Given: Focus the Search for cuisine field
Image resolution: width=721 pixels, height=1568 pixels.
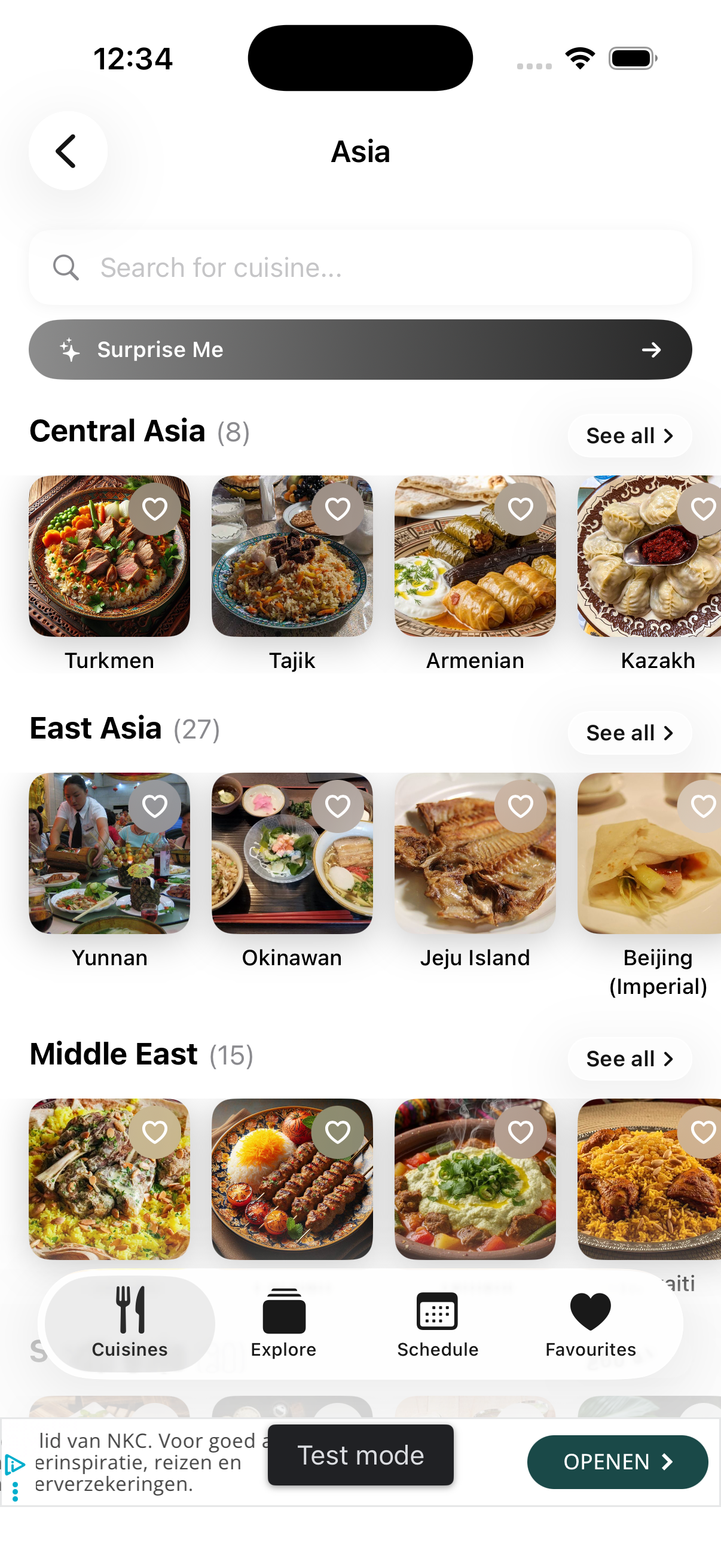Looking at the screenshot, I should 360,267.
